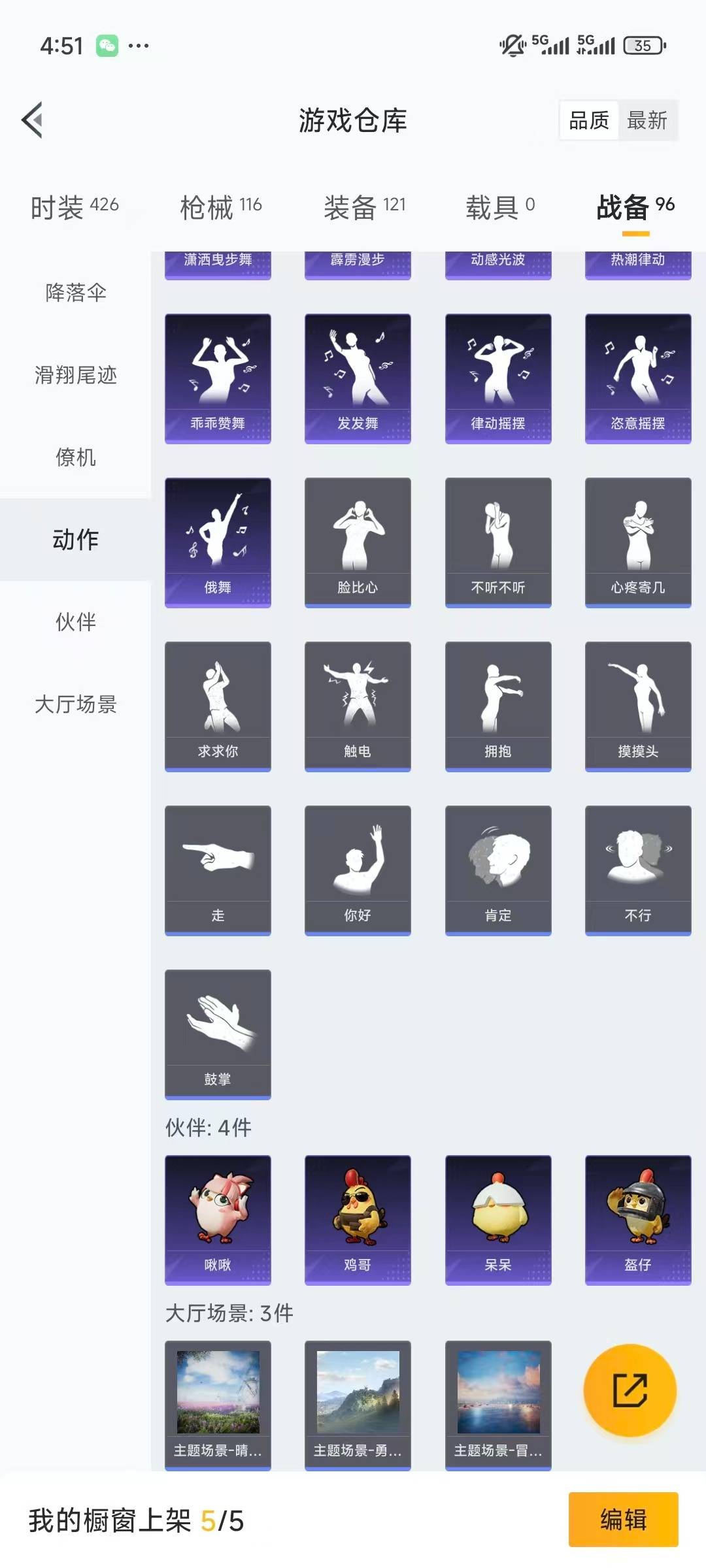View the 触电 action item
This screenshot has width=706, height=1568.
pyautogui.click(x=358, y=706)
